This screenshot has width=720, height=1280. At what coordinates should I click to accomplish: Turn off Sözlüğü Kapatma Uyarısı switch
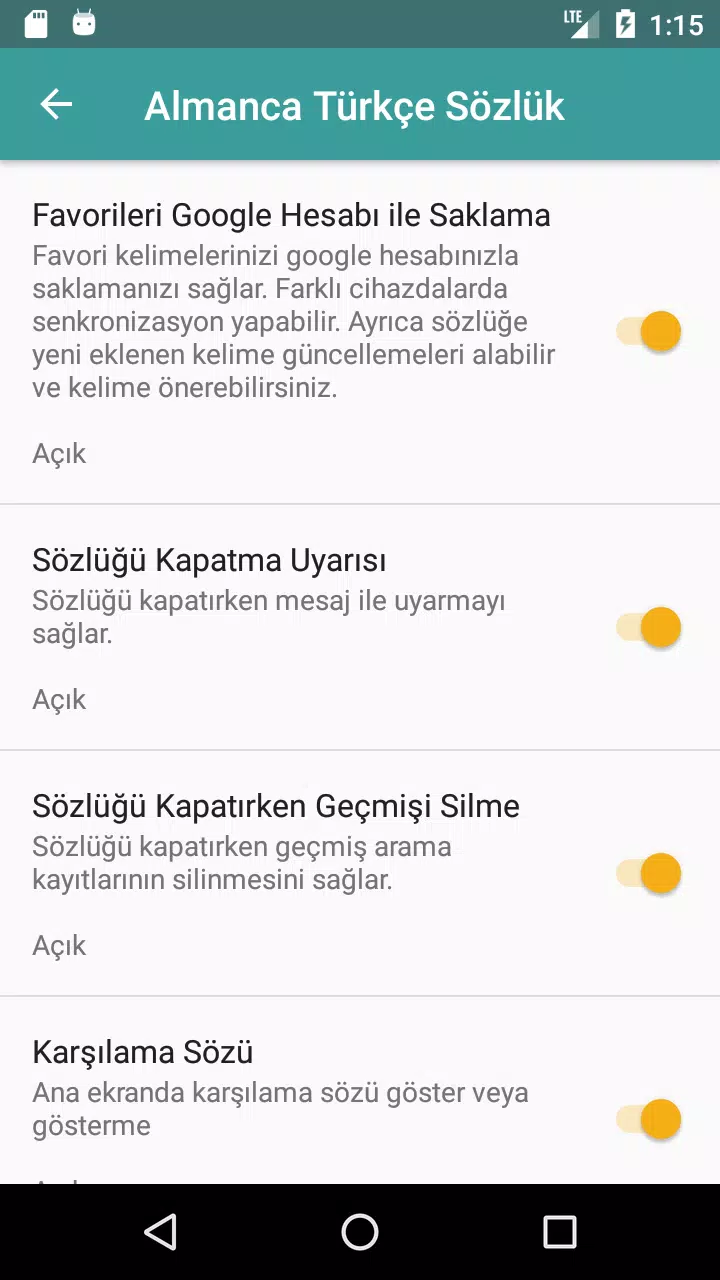tap(648, 627)
